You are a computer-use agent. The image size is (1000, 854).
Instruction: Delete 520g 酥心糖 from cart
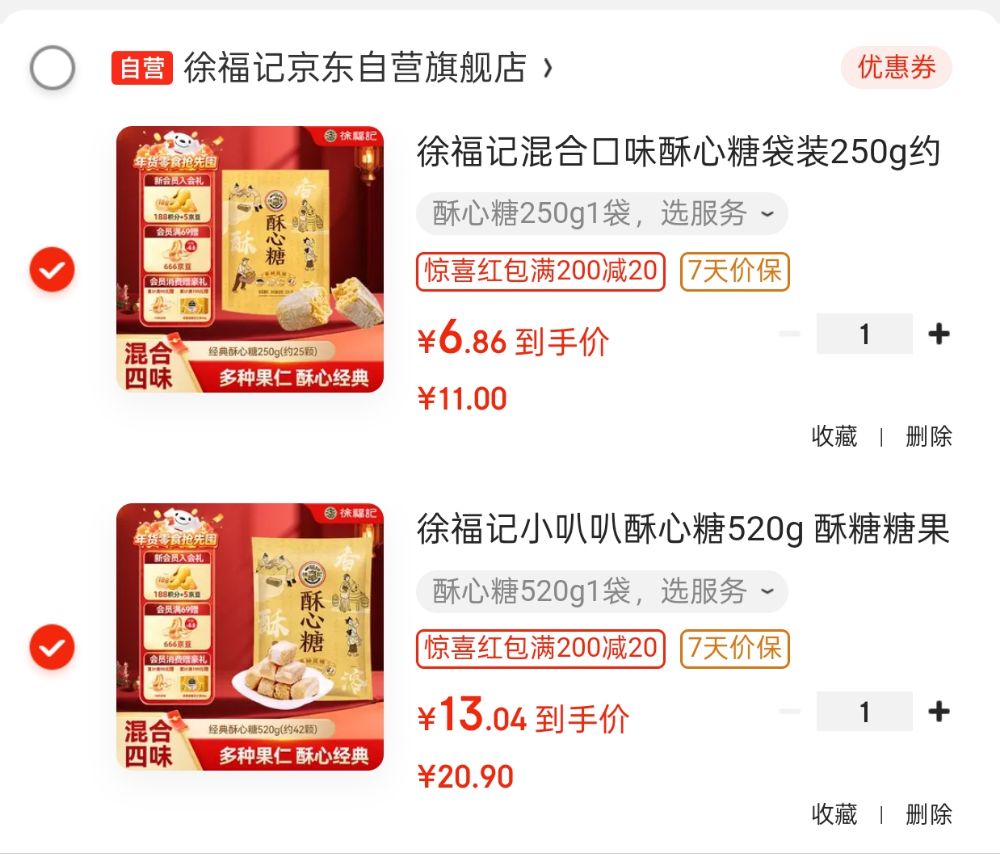coord(928,814)
